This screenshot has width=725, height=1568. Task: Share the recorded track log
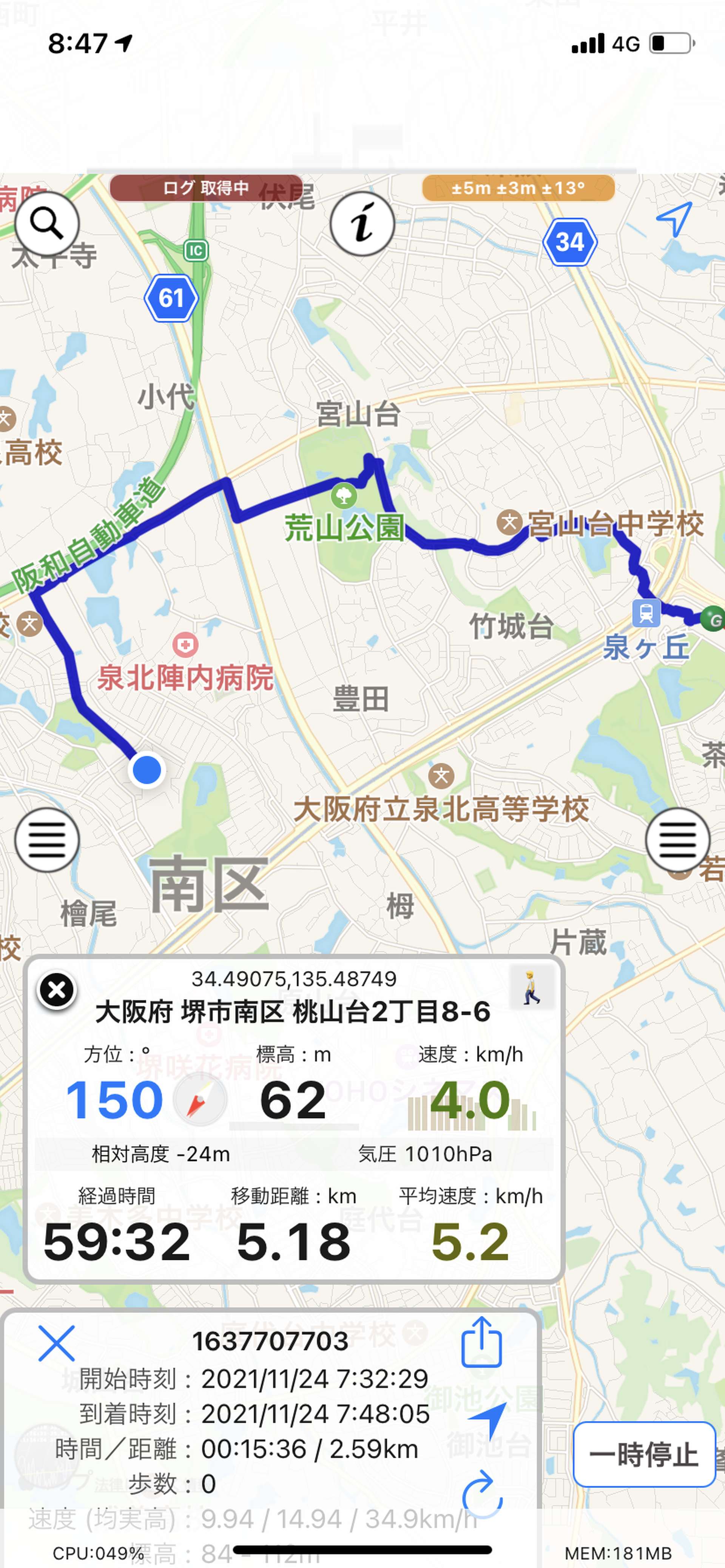[481, 1342]
